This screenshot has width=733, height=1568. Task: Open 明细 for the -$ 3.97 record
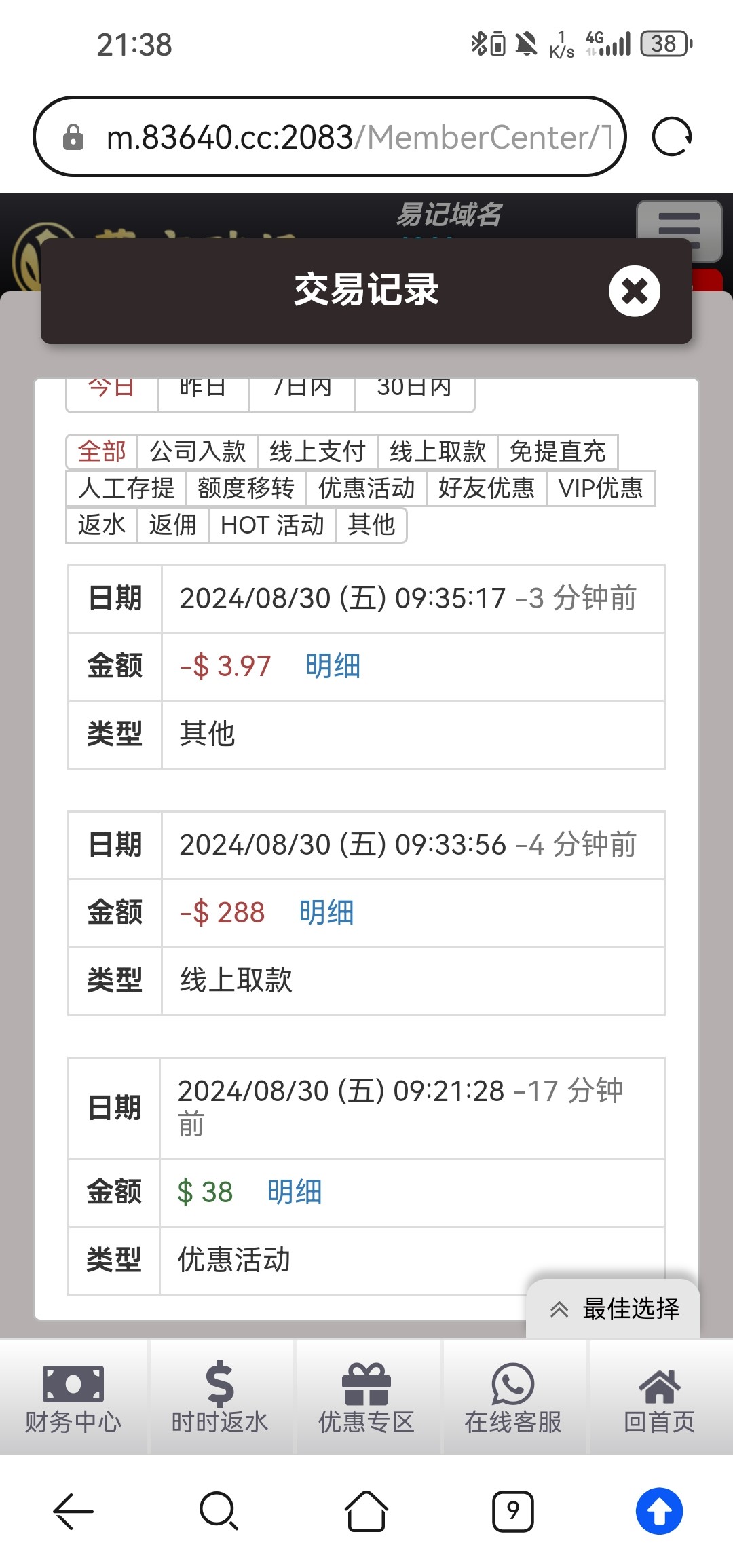click(x=333, y=666)
